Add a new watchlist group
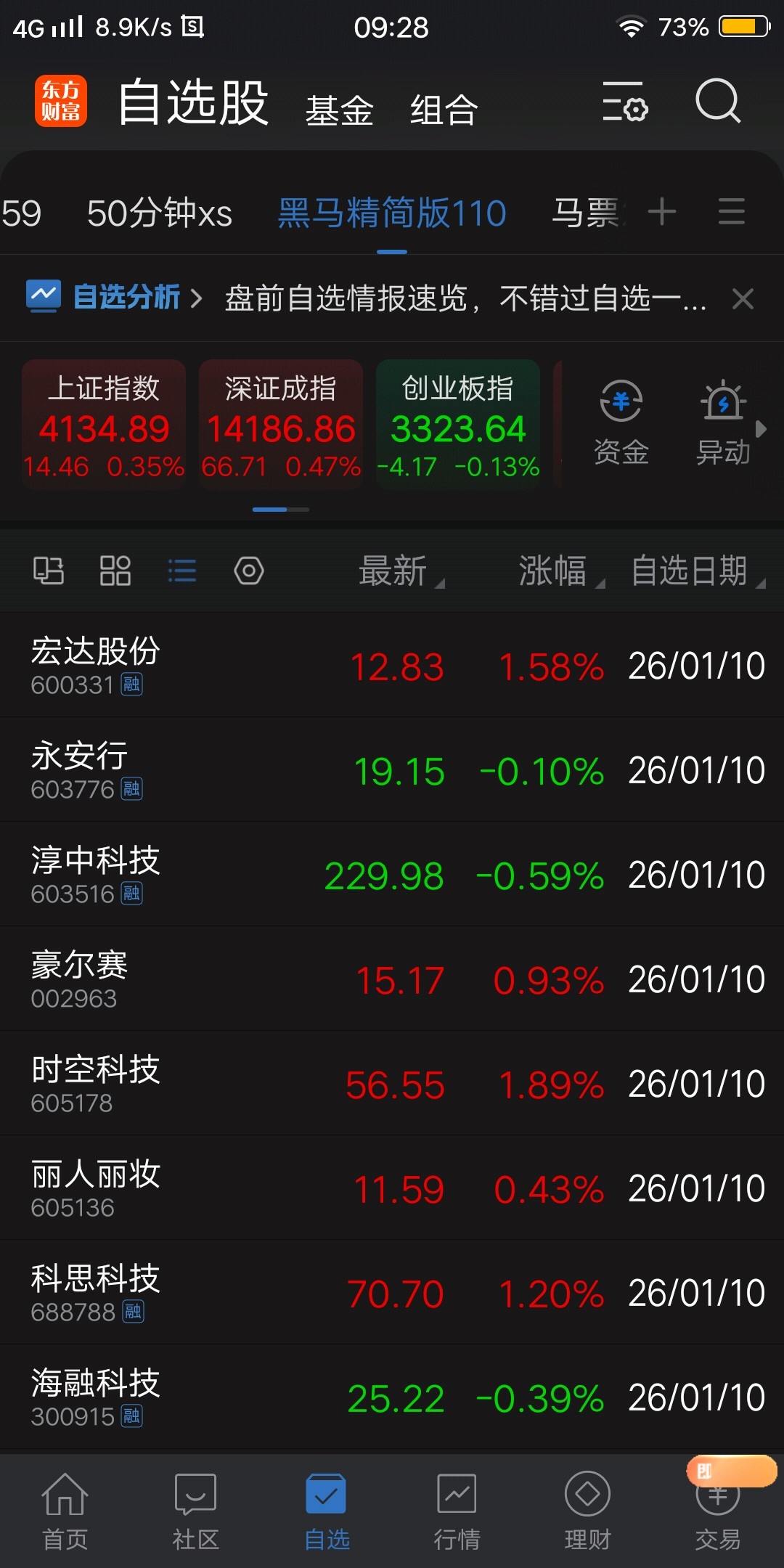This screenshot has width=784, height=1568. point(662,212)
